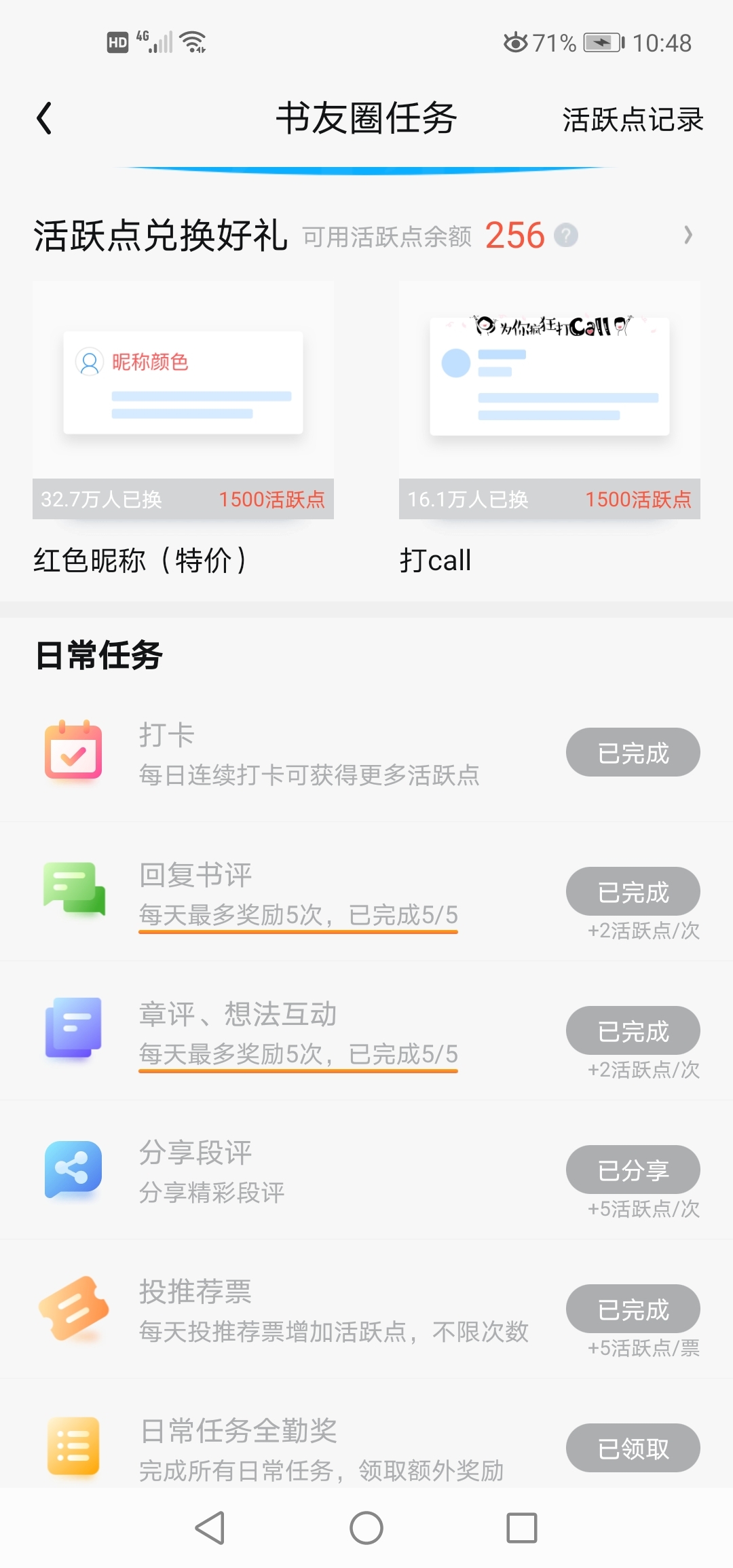Expand 活跃点兑换好礼 via chevron arrow
Viewport: 733px width, 1568px height.
tap(688, 236)
